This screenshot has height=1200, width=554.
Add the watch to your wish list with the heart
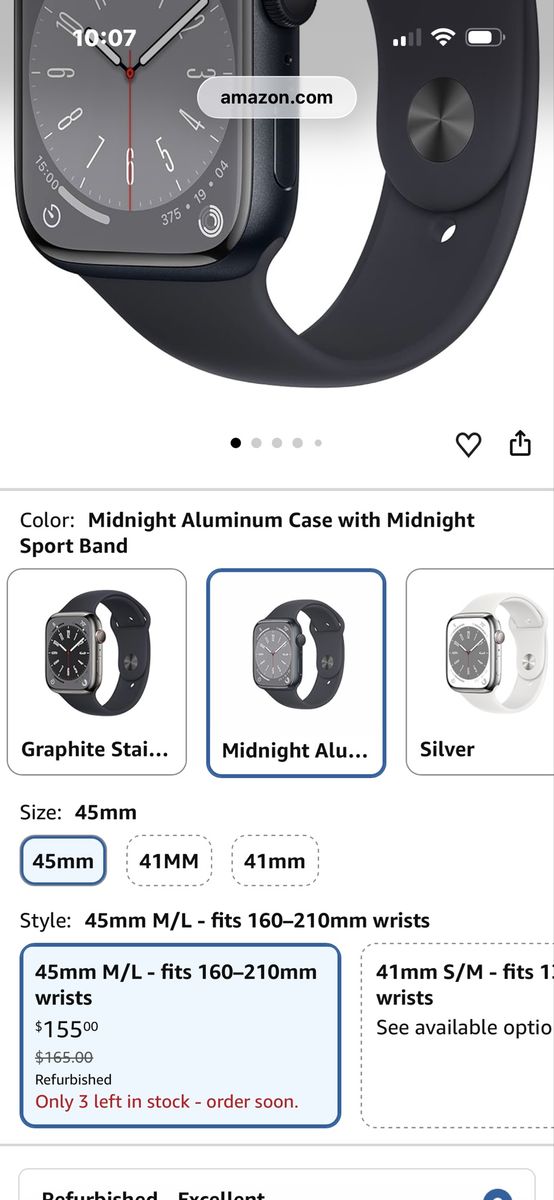click(x=468, y=444)
